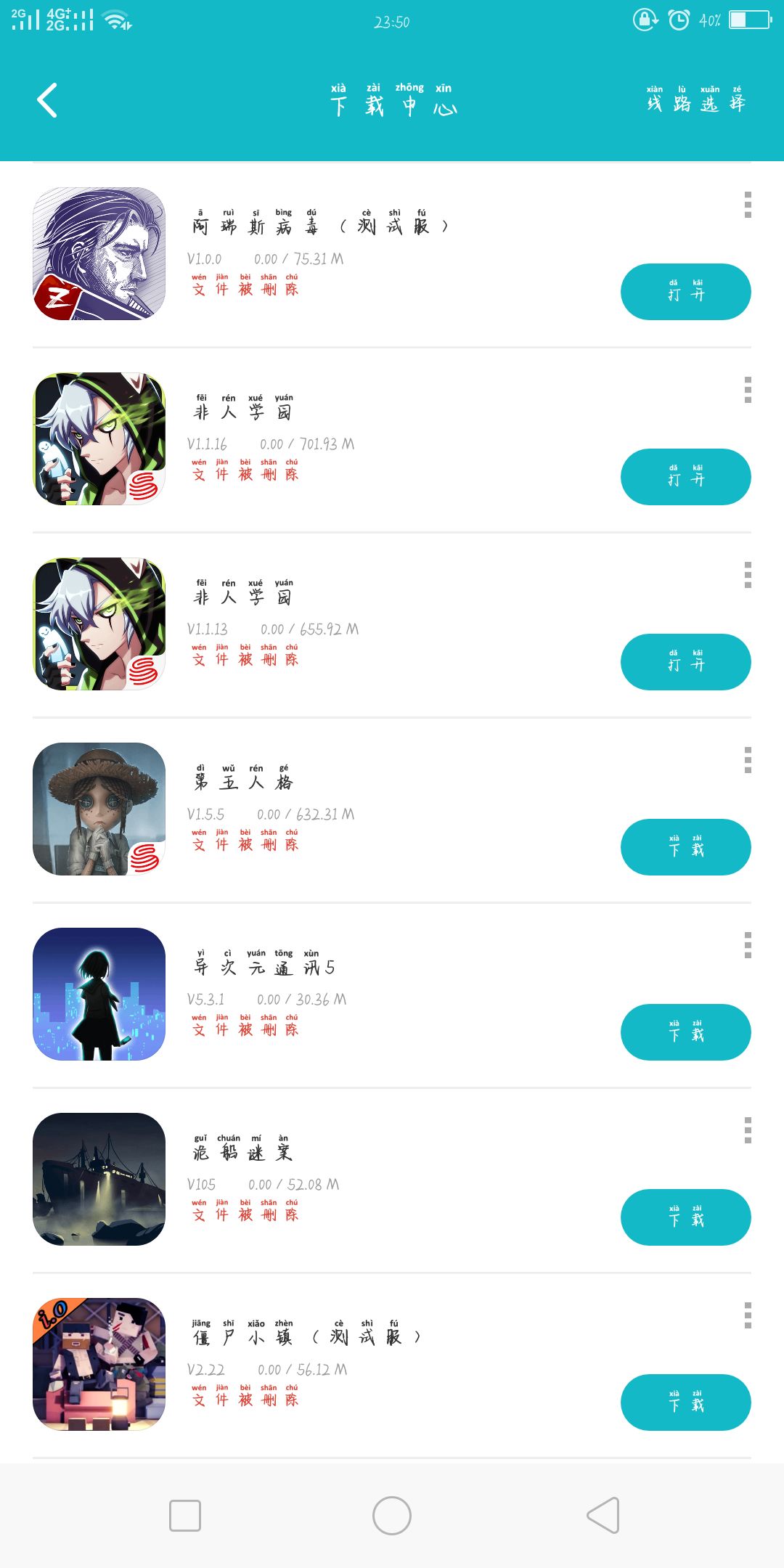Open the three-dot menu beside 僵尸小镇
The height and width of the screenshot is (1568, 784).
(748, 1314)
